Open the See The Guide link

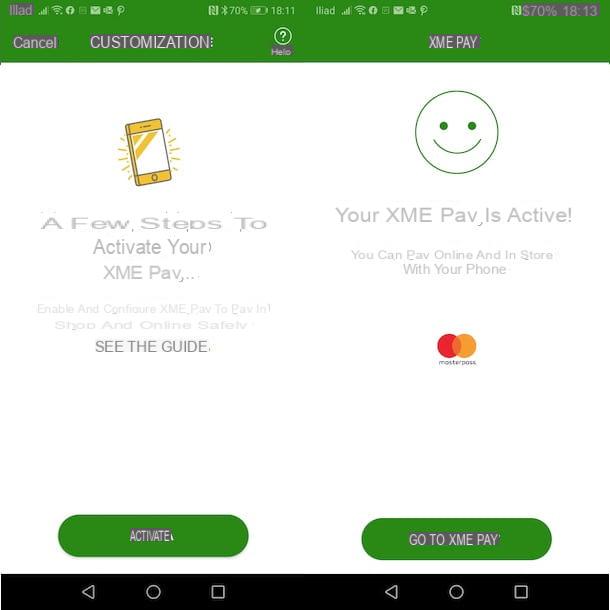(x=152, y=347)
